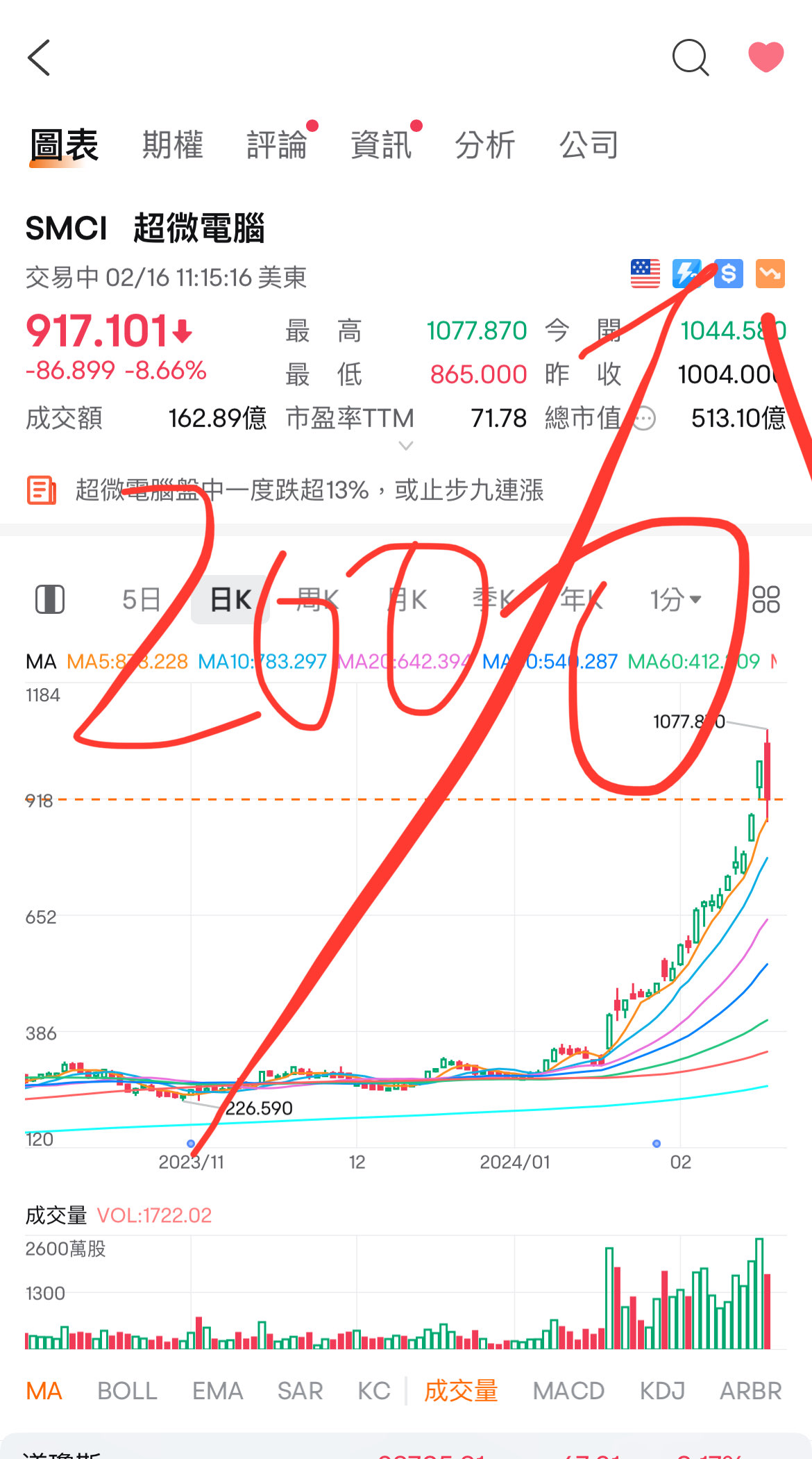Open the 評論 tab
The width and height of the screenshot is (812, 1459).
[x=277, y=145]
